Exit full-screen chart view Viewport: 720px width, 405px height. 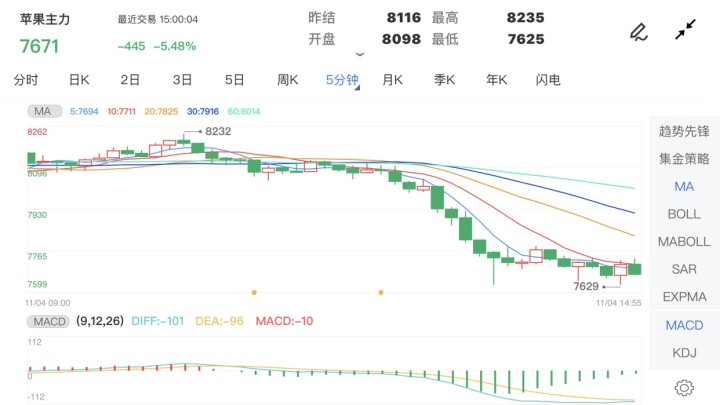tap(685, 31)
